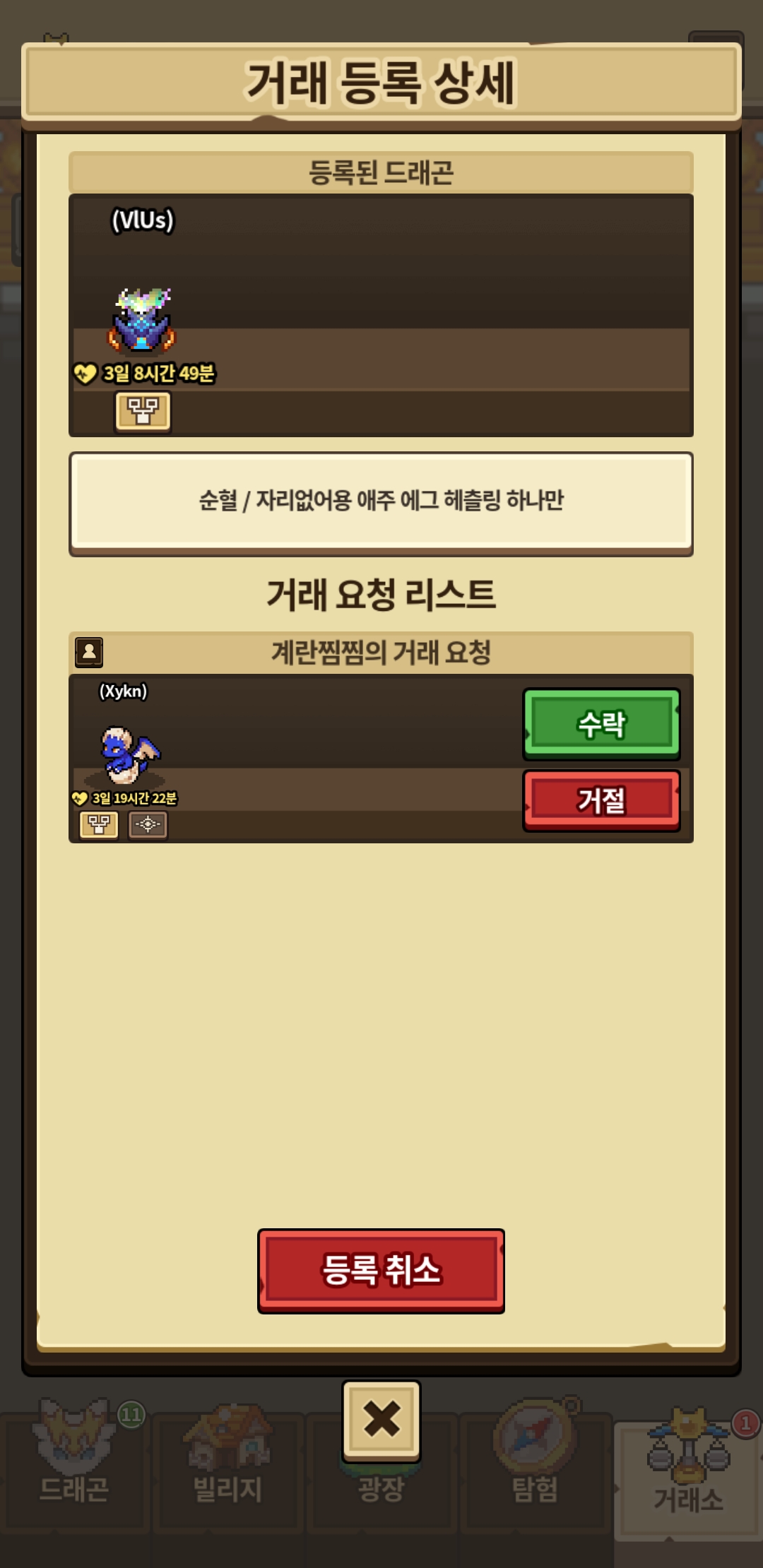The height and width of the screenshot is (1568, 763).
Task: Open the family tree icon under the VlUs dragon
Action: (143, 410)
